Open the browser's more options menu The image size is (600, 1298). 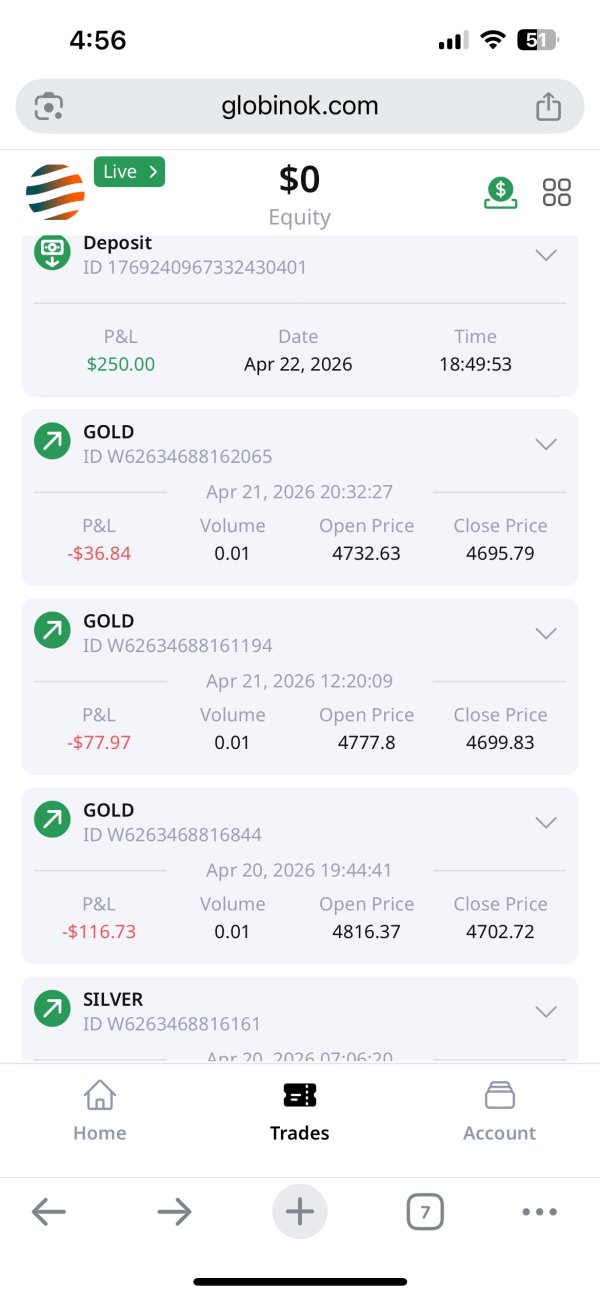(540, 1212)
